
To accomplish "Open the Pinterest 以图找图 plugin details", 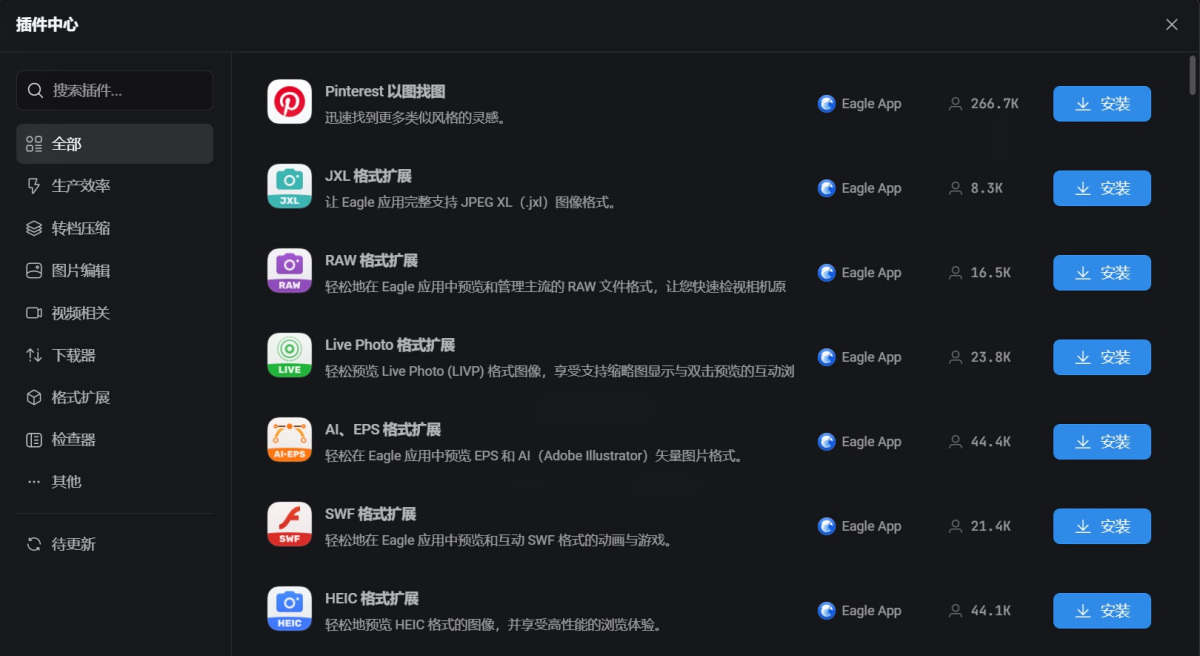I will pyautogui.click(x=385, y=91).
